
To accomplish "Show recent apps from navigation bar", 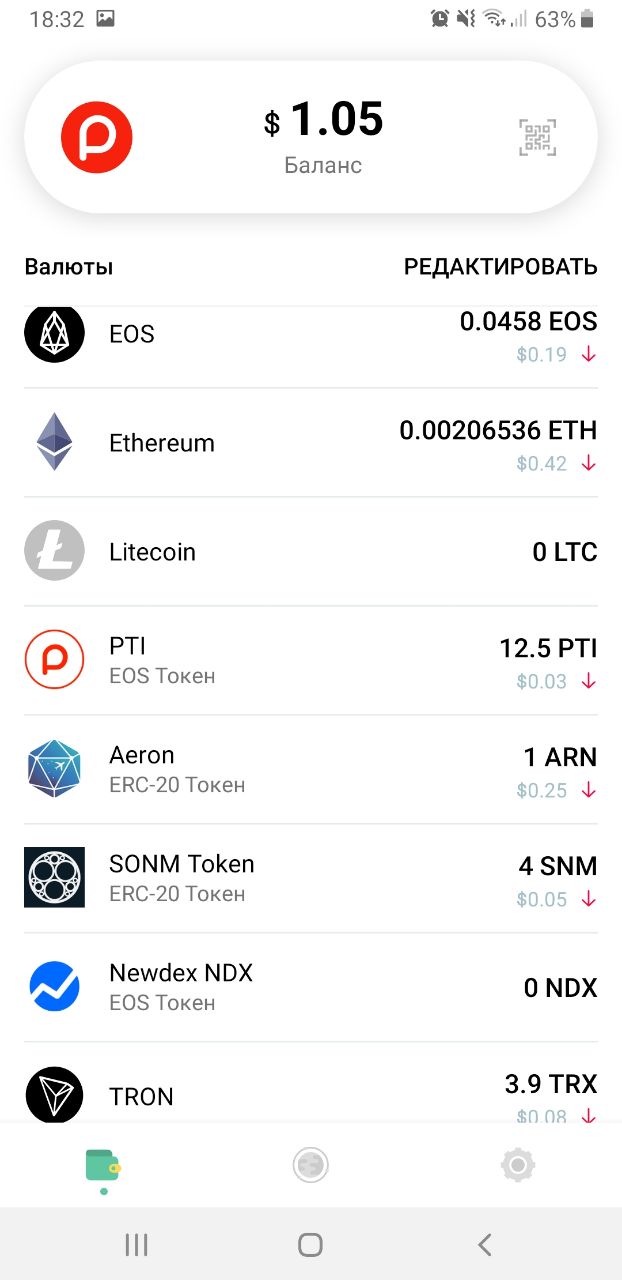I will (136, 1245).
